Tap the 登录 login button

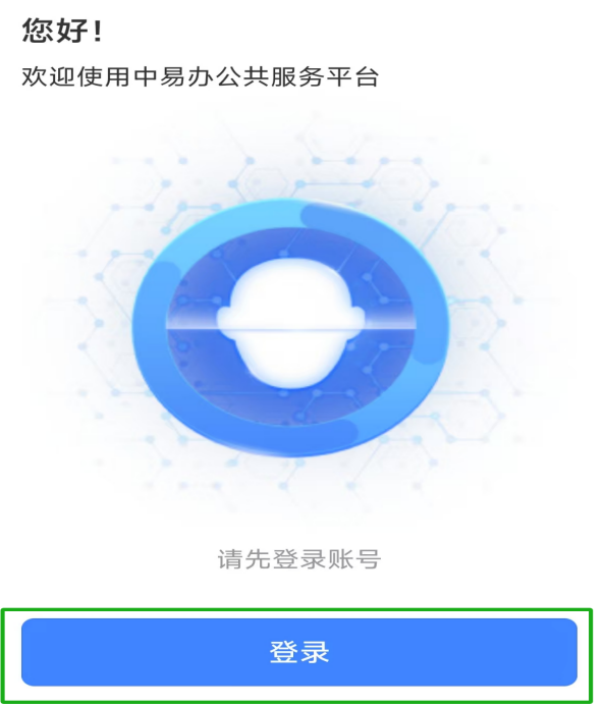[299, 652]
